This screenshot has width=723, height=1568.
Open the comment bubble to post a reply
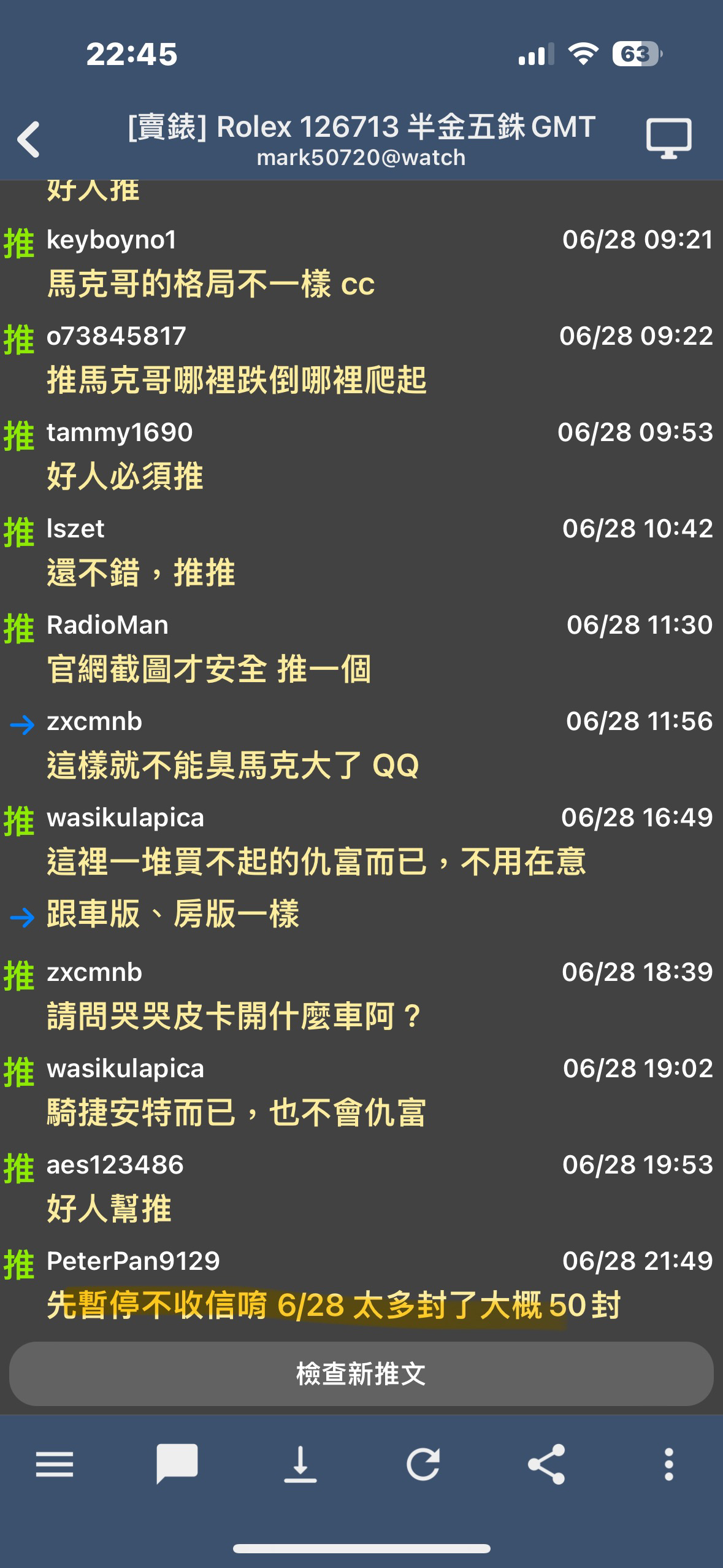tap(177, 1465)
